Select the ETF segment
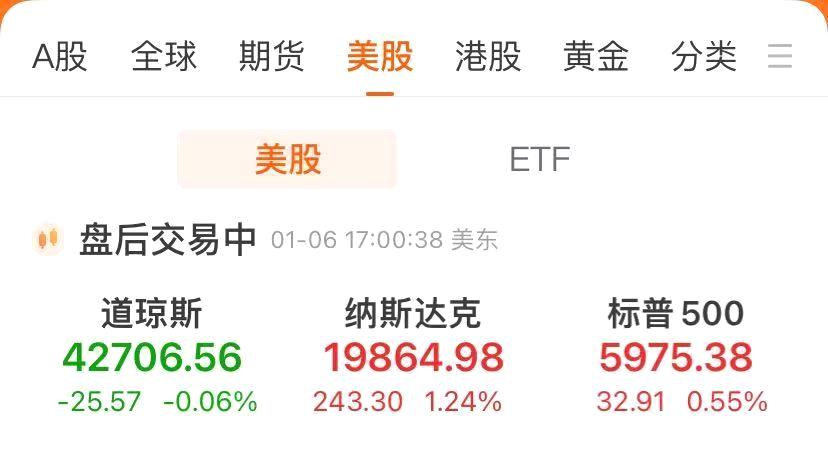828x449 pixels. (539, 160)
